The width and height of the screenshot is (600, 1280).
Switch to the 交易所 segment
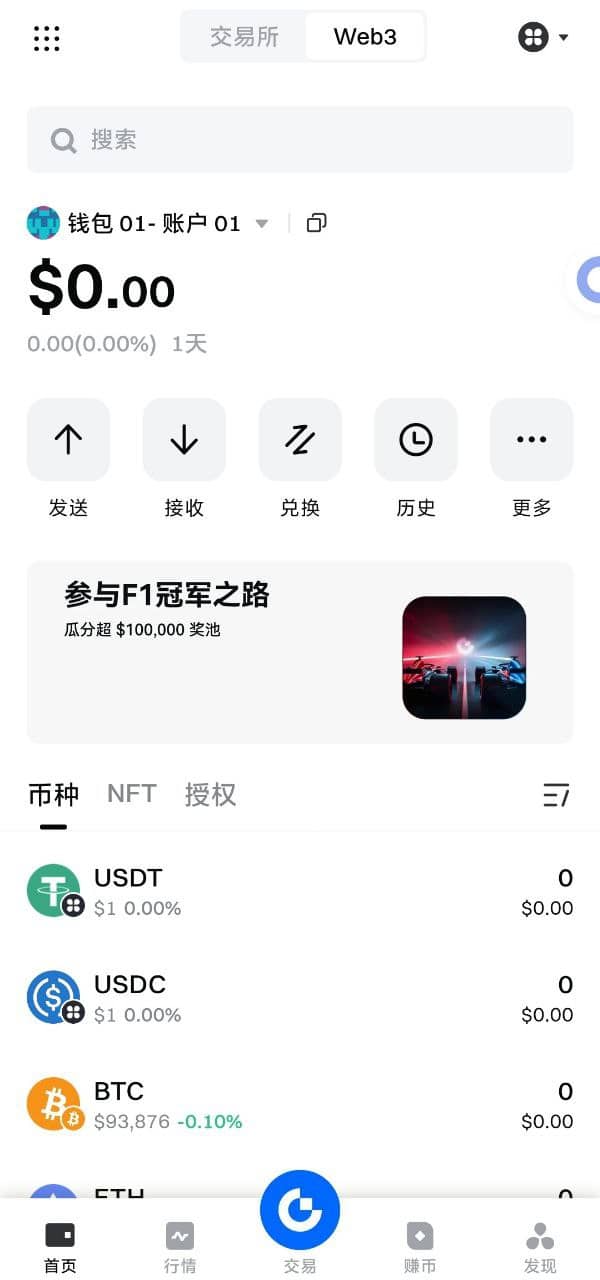click(x=244, y=37)
